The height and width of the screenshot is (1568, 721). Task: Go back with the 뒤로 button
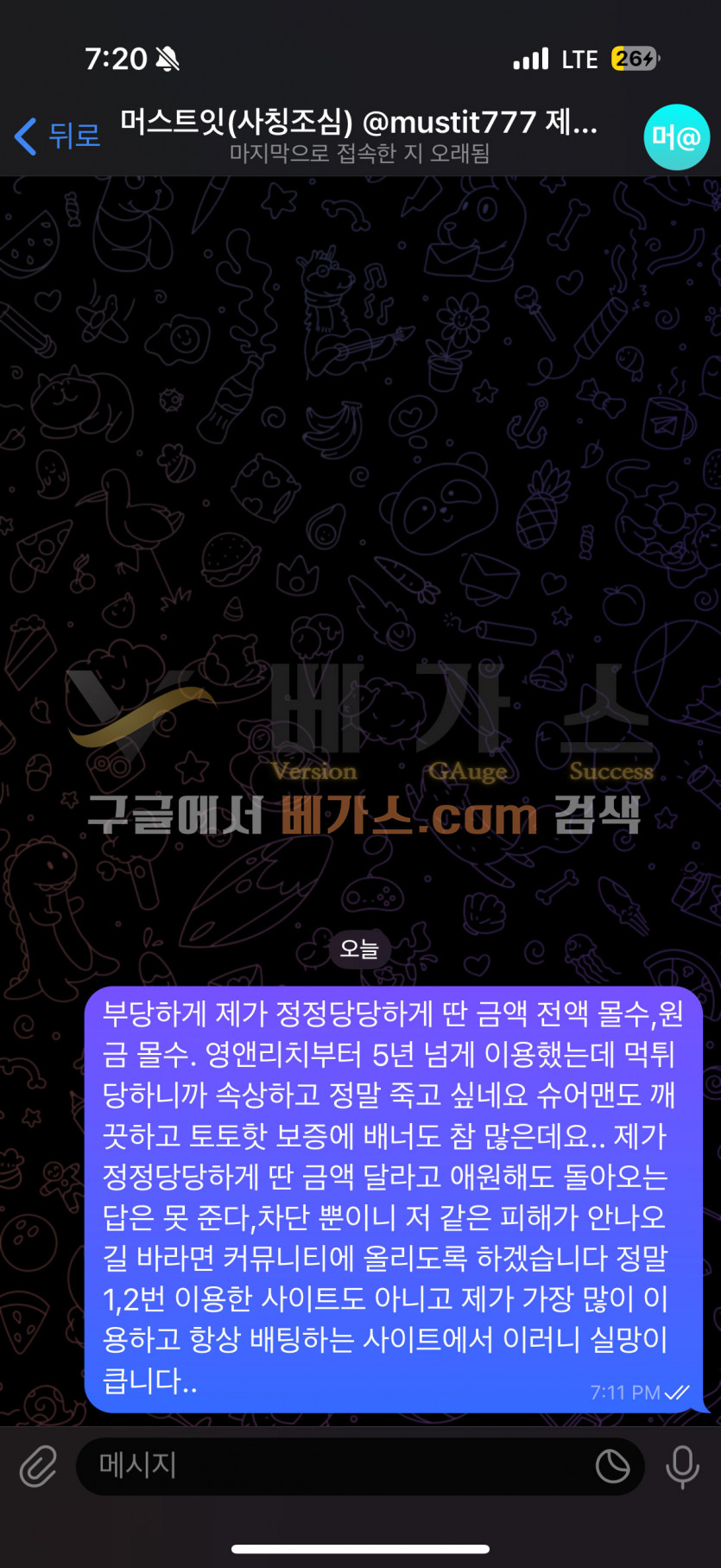[x=57, y=136]
